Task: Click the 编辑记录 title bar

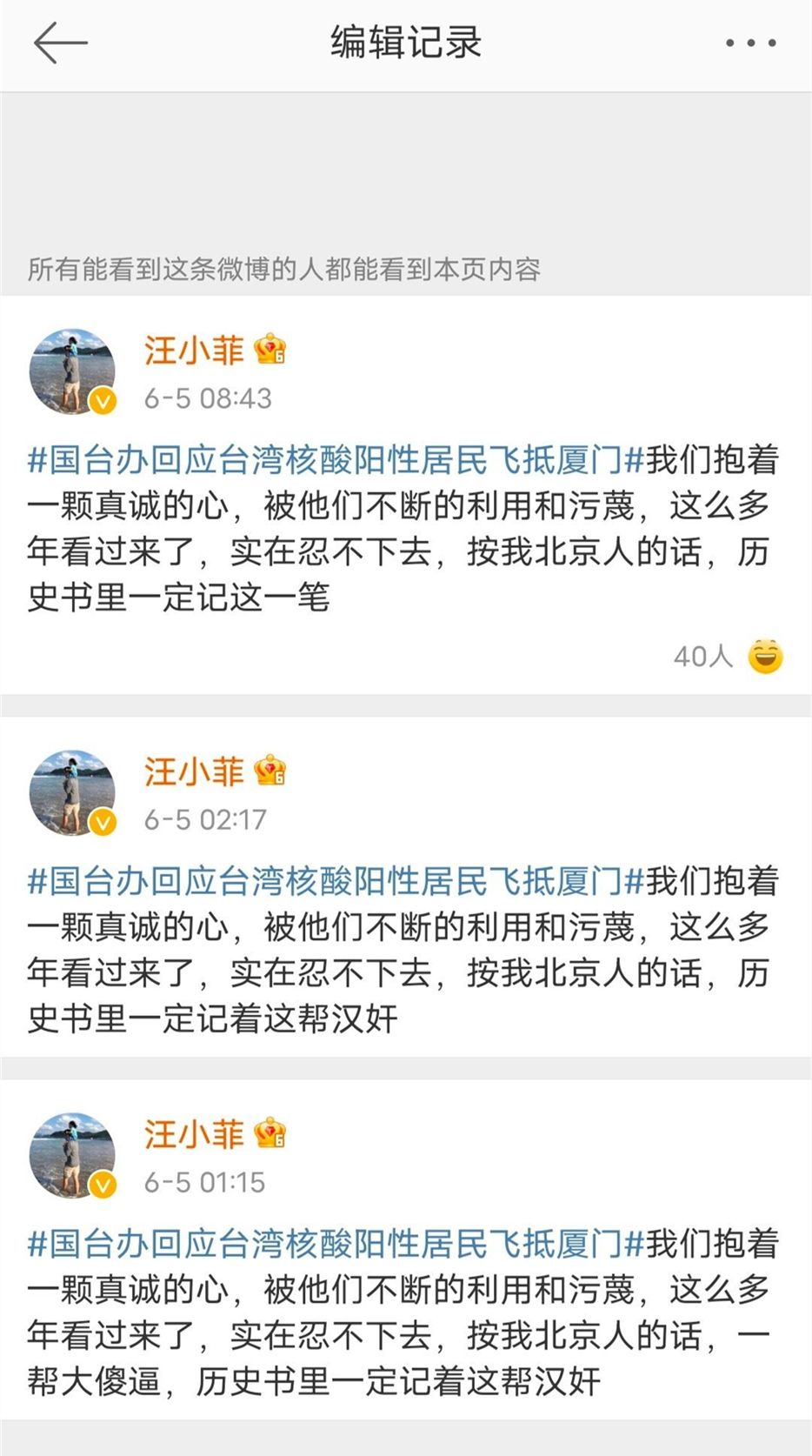Action: coord(405,40)
